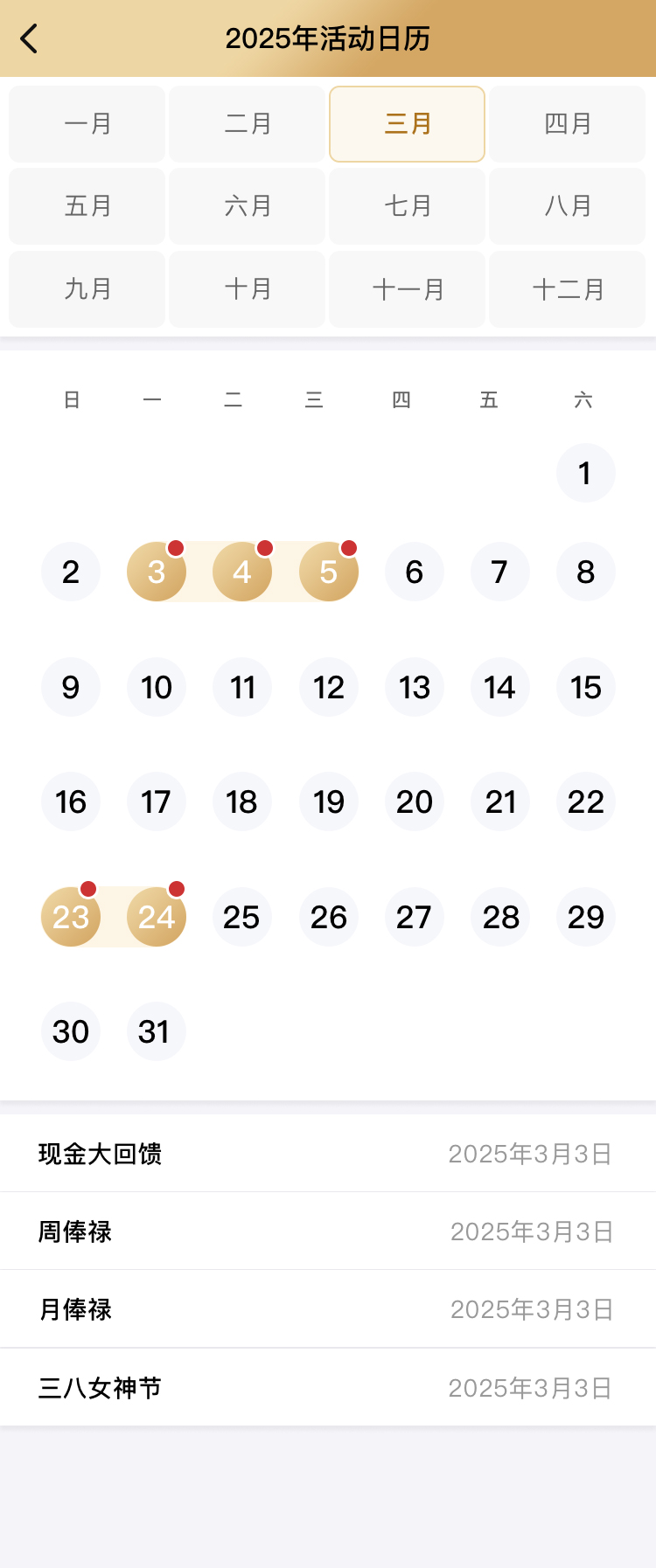Select the 八月 month tab
The height and width of the screenshot is (1568, 656).
pos(568,206)
